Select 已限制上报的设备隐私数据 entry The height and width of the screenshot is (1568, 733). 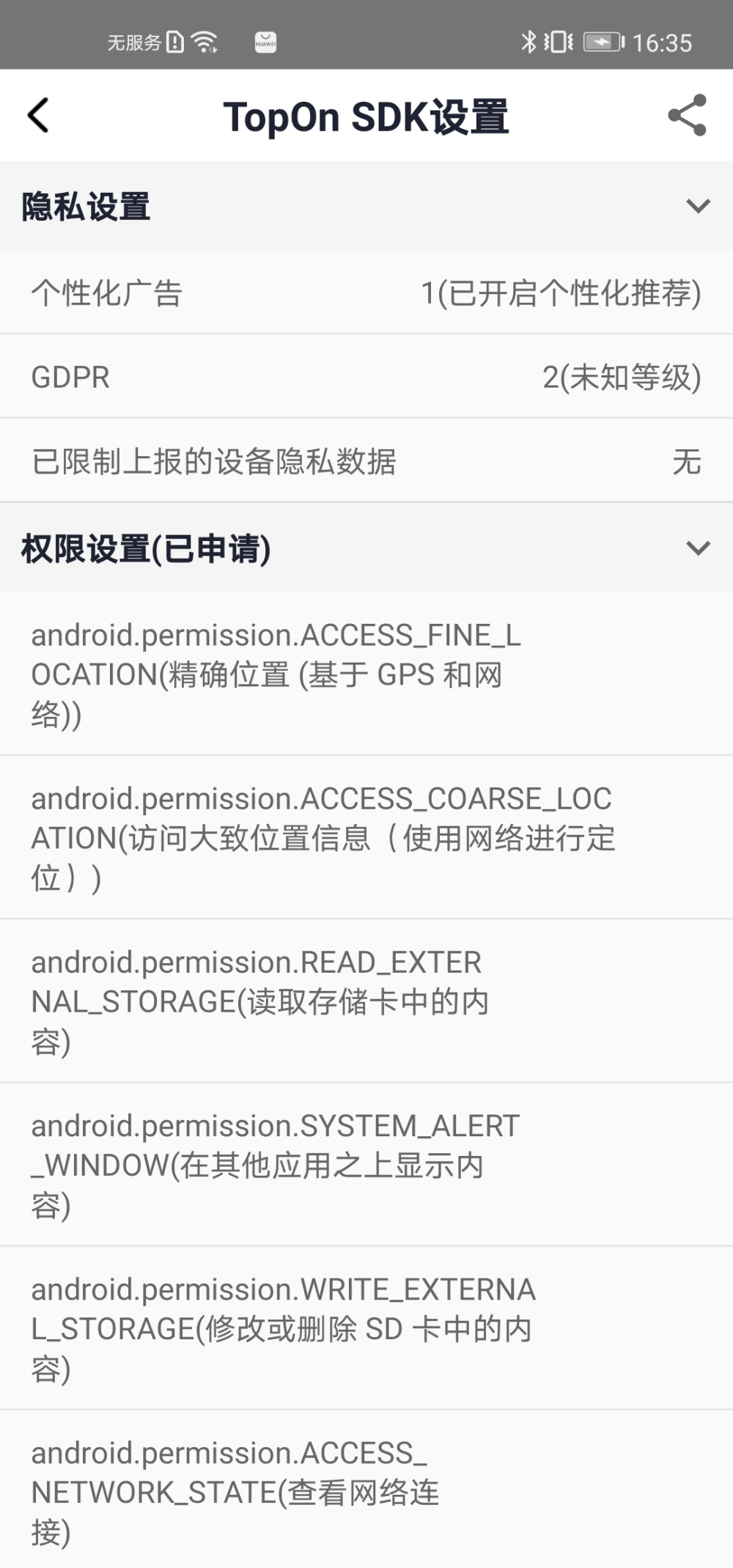point(366,460)
